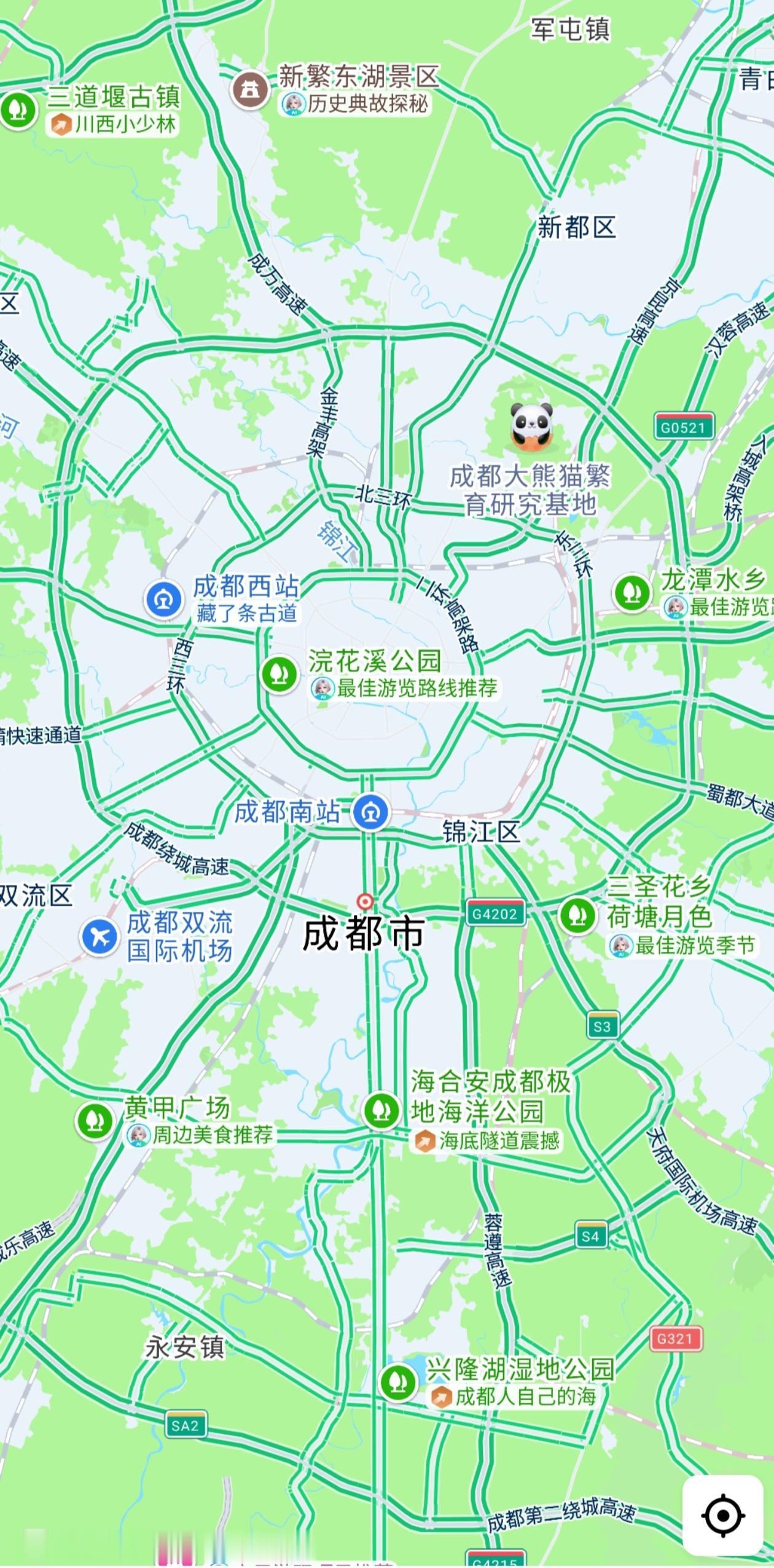Click the scenic icon beside 龙潭水乡

[631, 593]
